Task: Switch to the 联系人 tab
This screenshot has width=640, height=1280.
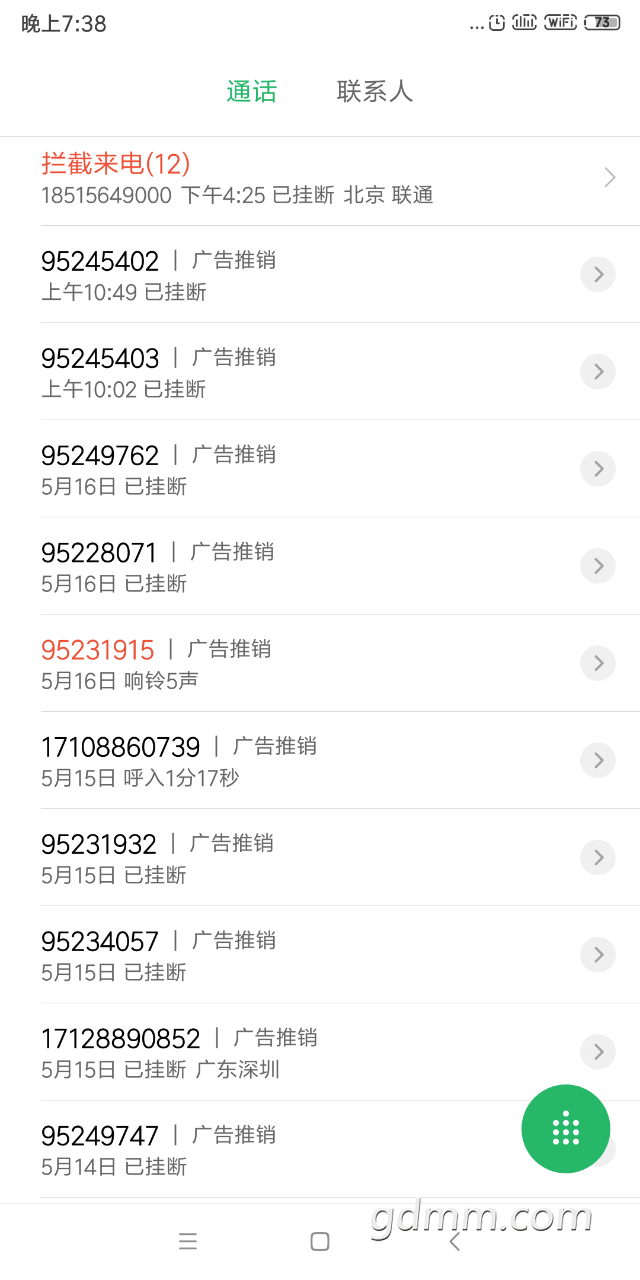Action: click(374, 91)
